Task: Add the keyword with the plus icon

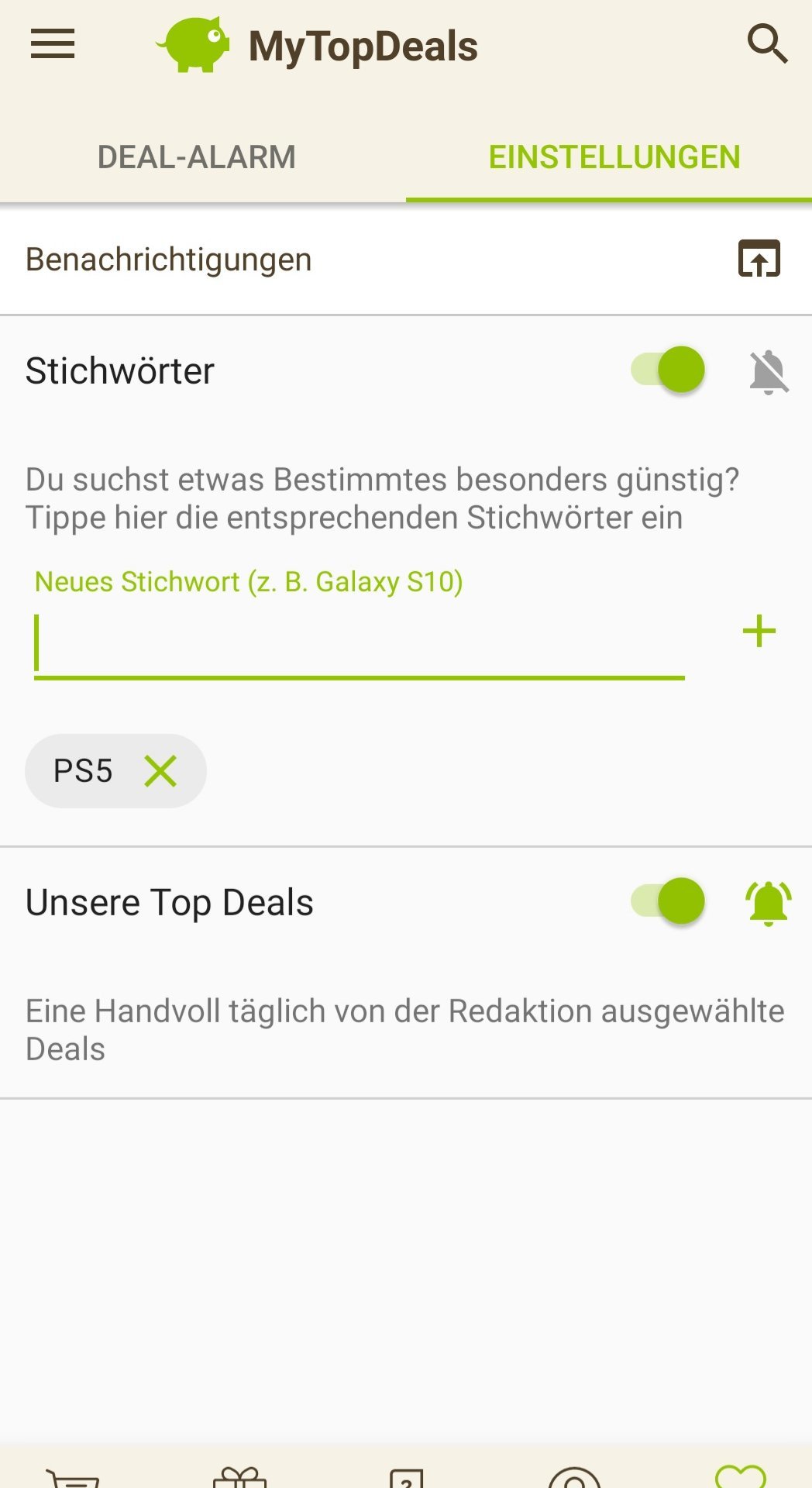Action: (759, 631)
